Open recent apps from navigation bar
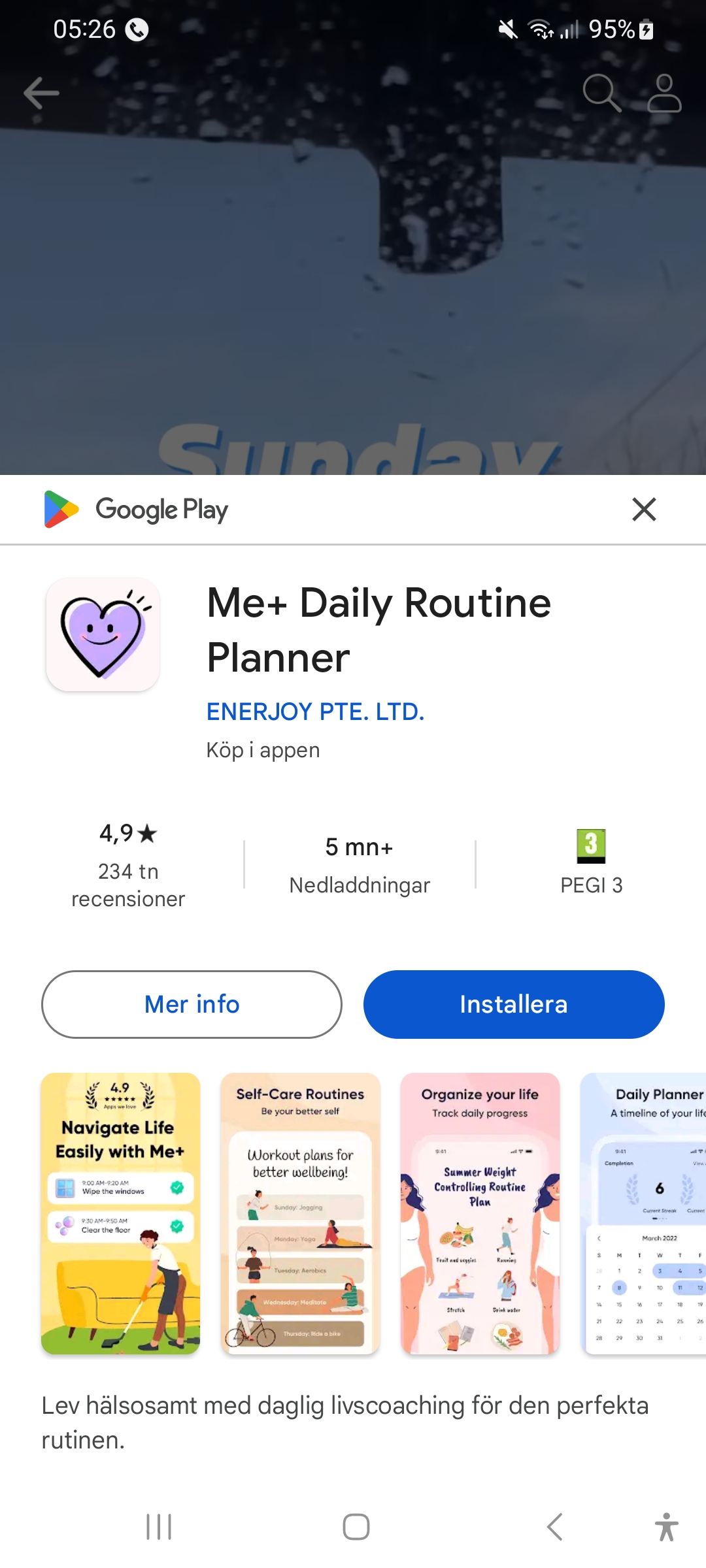Screen dimensions: 706x1568 pyautogui.click(x=159, y=1527)
